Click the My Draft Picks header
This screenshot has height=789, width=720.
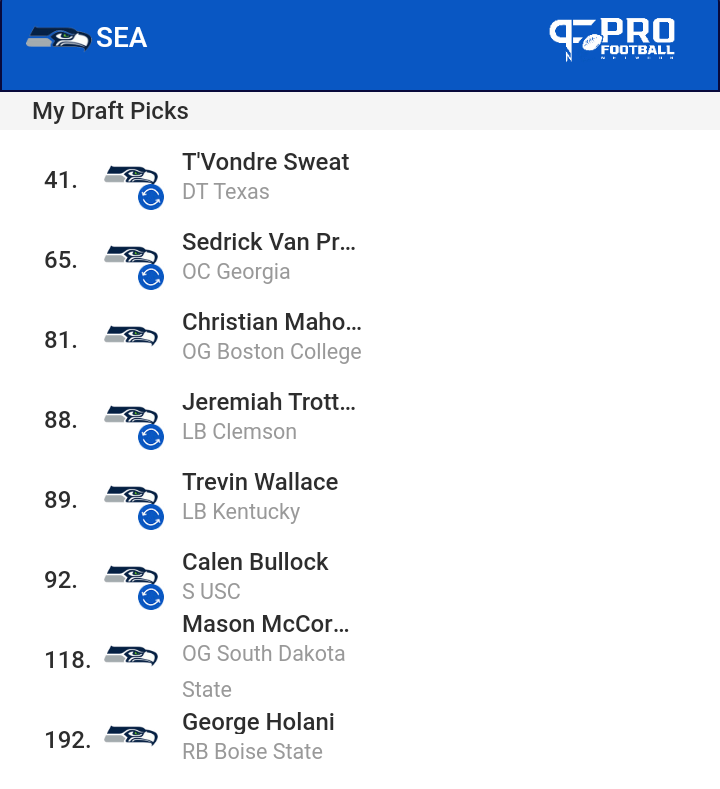coord(110,111)
